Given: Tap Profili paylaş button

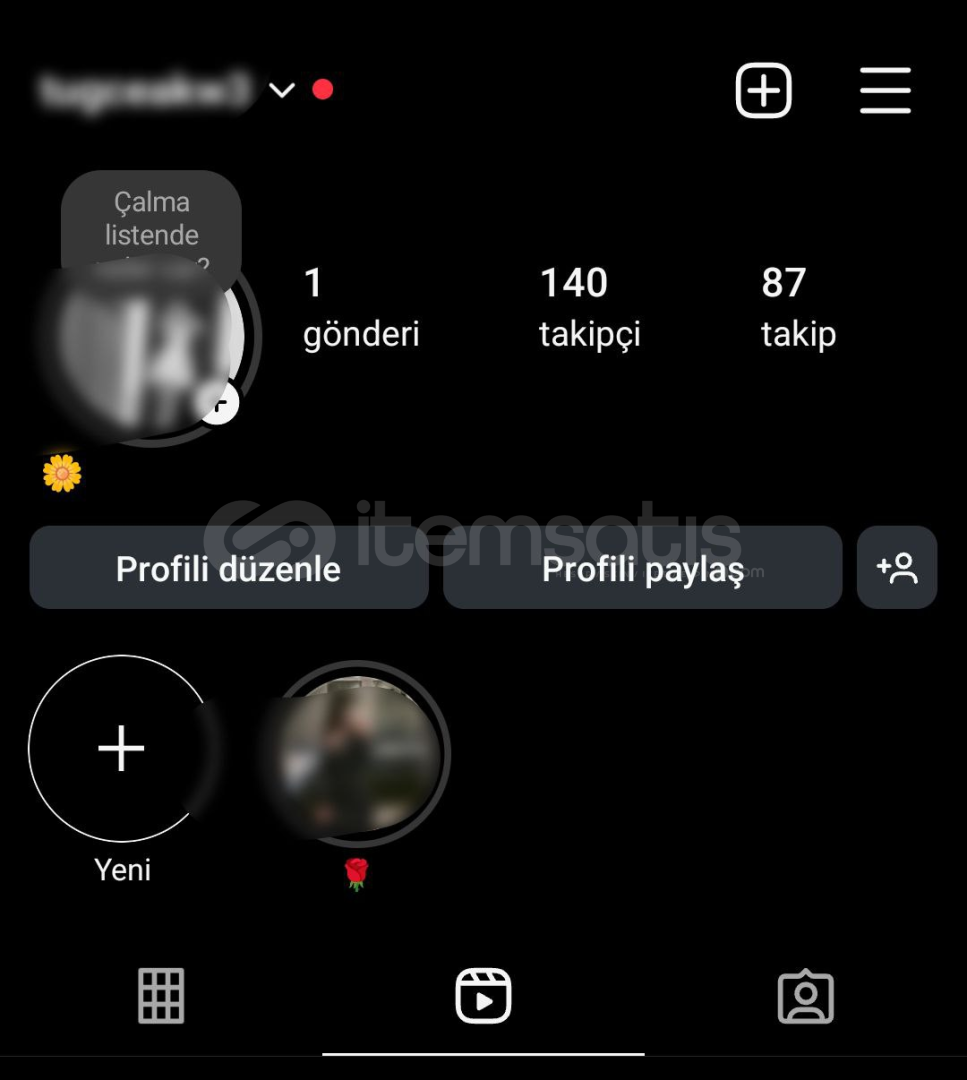Looking at the screenshot, I should pos(642,568).
